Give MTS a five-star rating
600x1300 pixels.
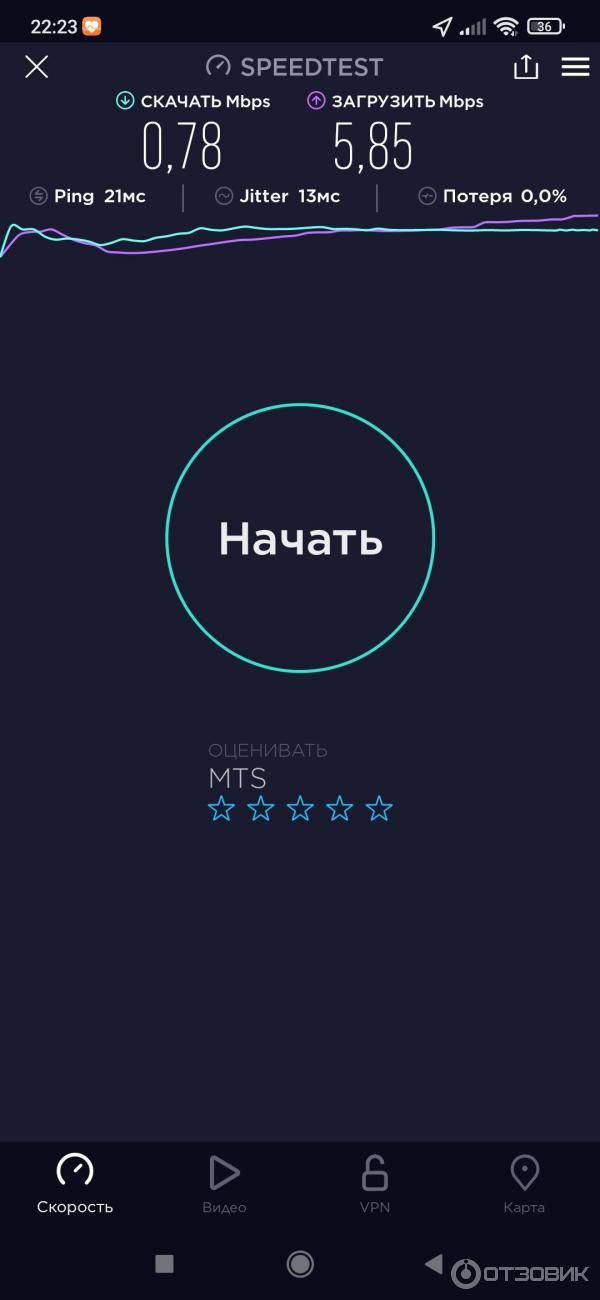(x=379, y=809)
